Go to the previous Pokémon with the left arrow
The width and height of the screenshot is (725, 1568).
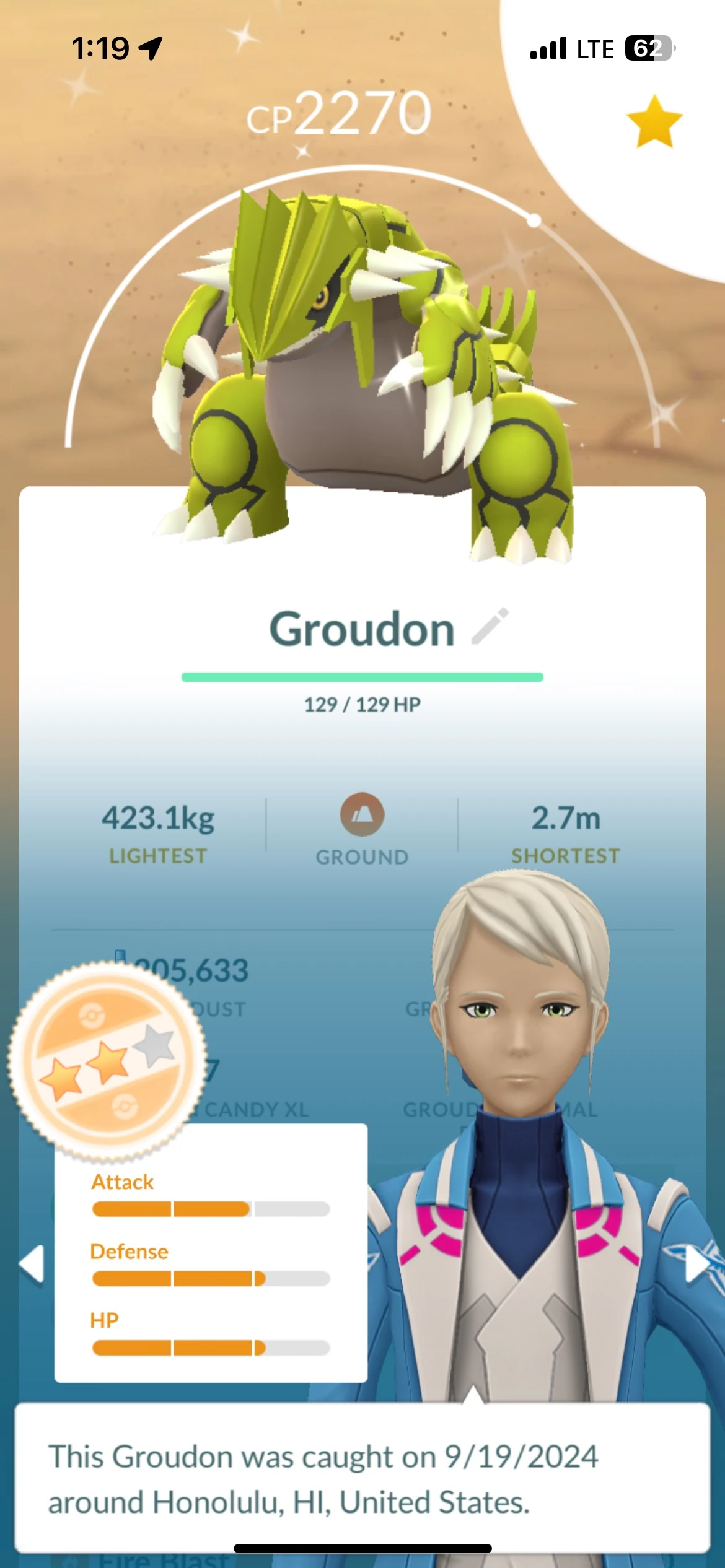point(32,1263)
